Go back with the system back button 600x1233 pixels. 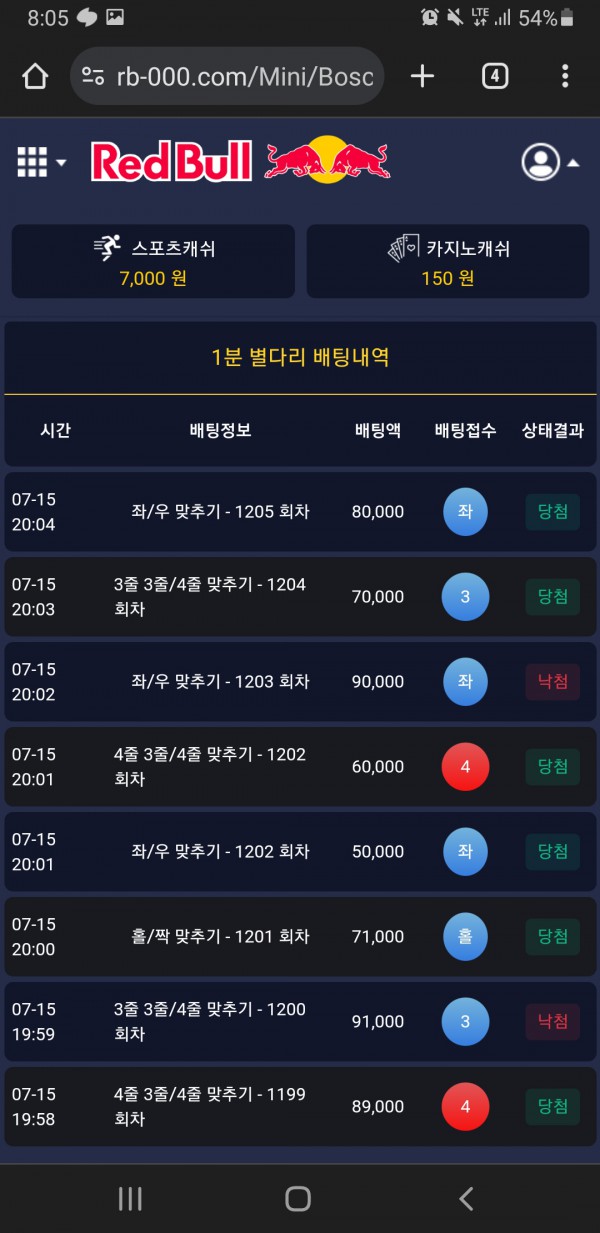click(x=466, y=1198)
